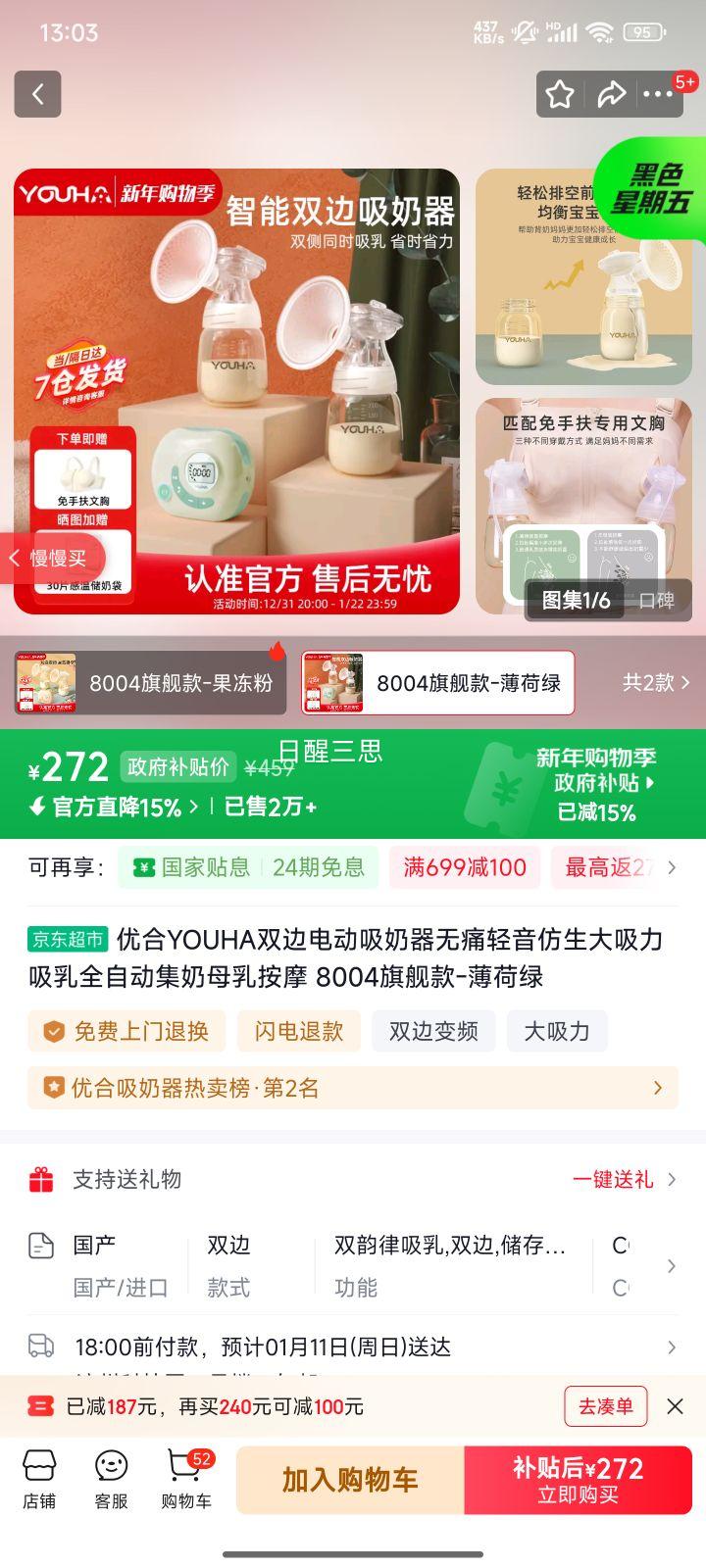Click the star icon to favorite this product

pyautogui.click(x=560, y=94)
